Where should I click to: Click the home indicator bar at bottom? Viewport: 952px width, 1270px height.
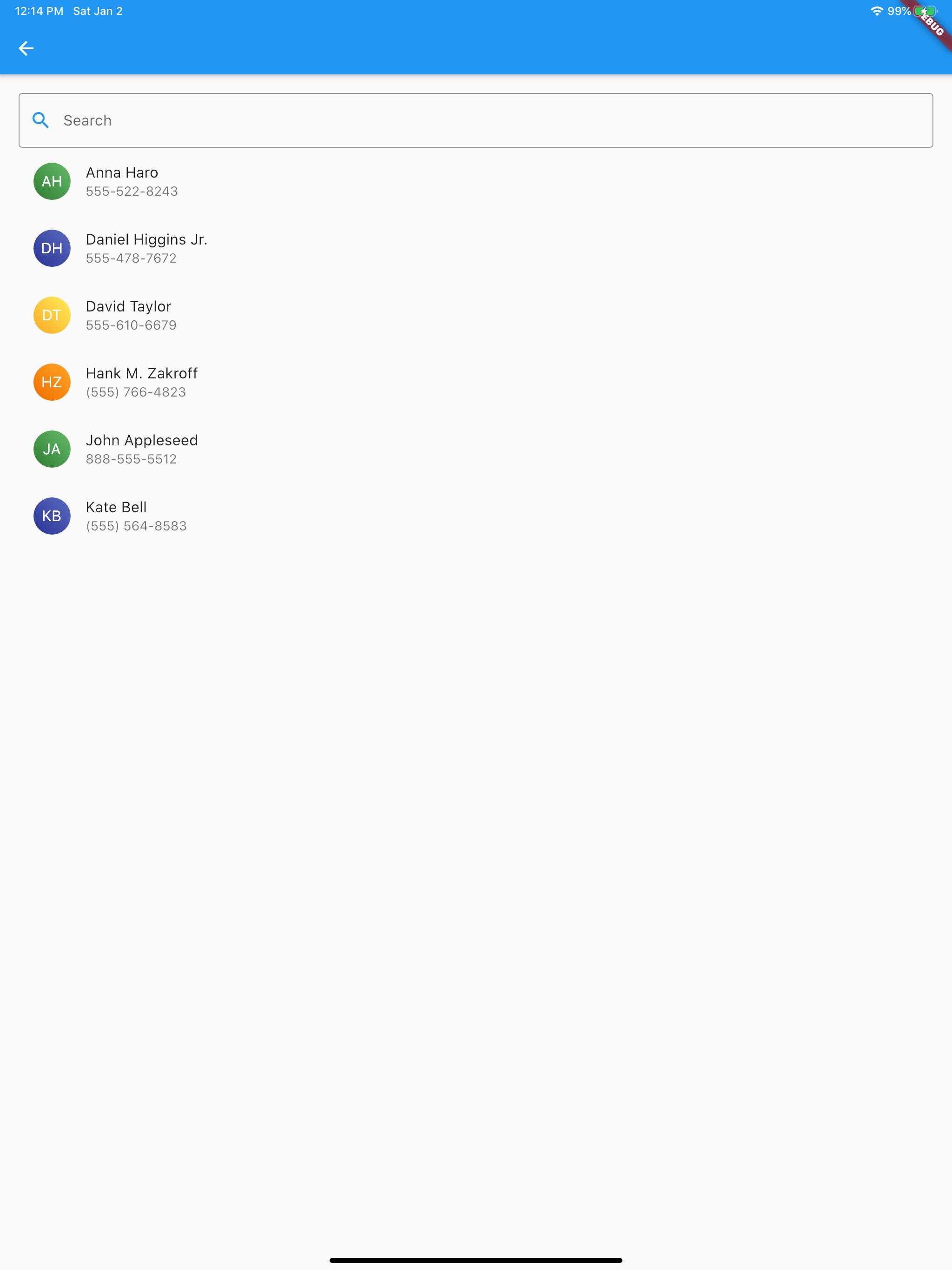click(476, 1261)
